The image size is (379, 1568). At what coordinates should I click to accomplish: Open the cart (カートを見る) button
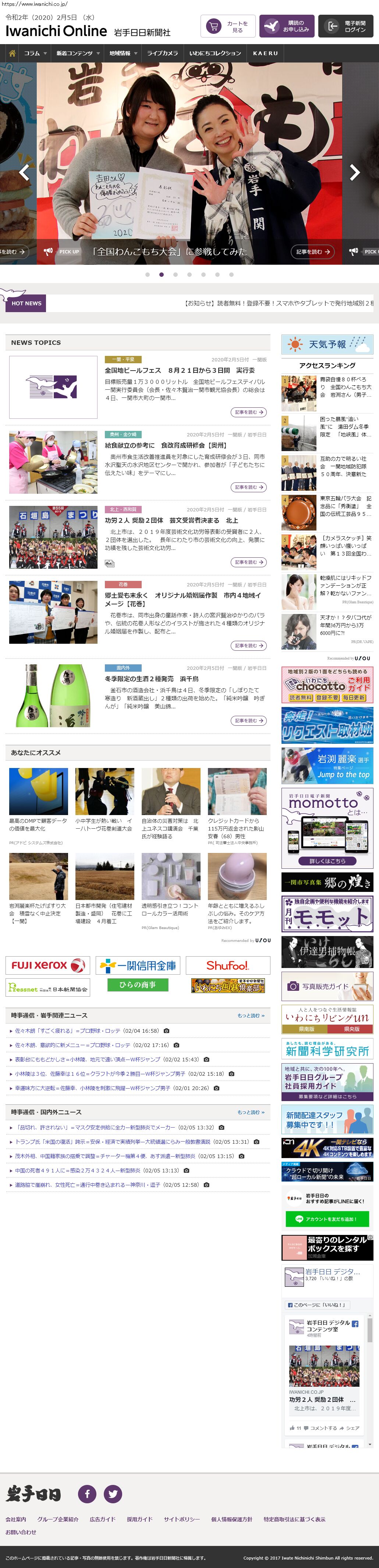pyautogui.click(x=227, y=26)
